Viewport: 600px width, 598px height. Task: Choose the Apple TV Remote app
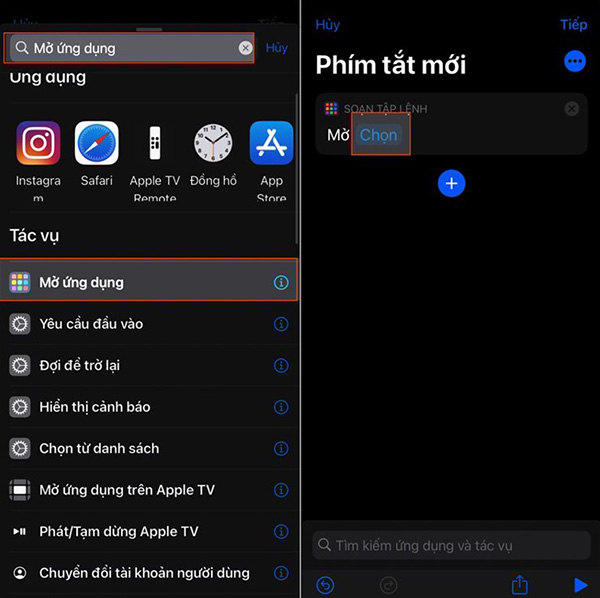tap(154, 144)
